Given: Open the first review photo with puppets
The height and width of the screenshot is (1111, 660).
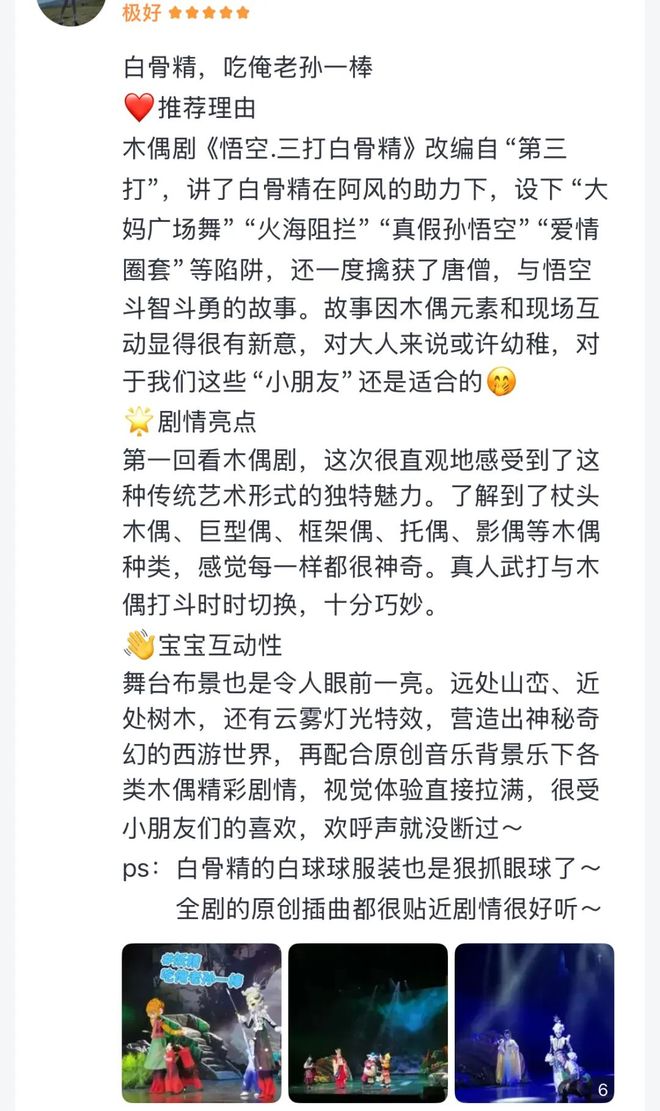Looking at the screenshot, I should pos(201,1022).
